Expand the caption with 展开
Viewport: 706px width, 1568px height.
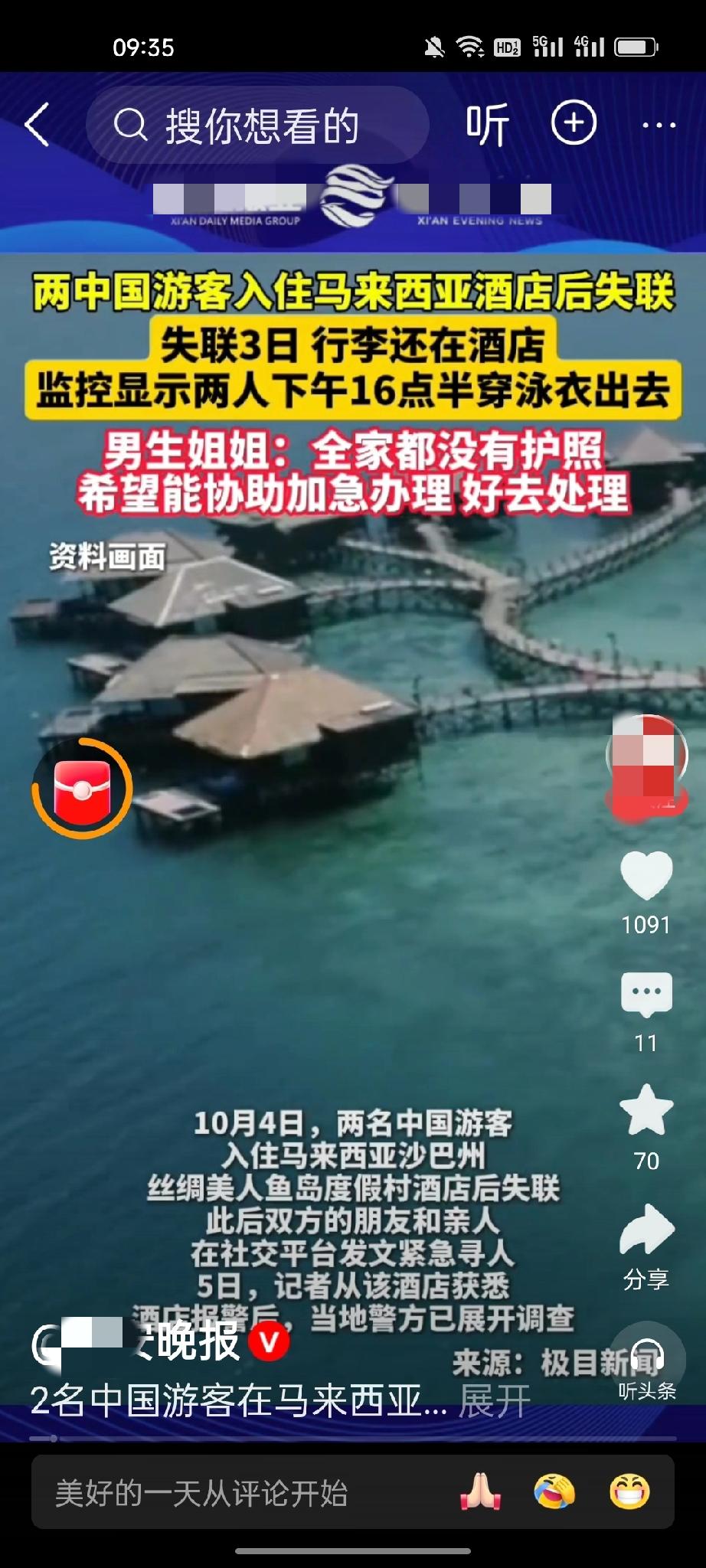tap(495, 1402)
